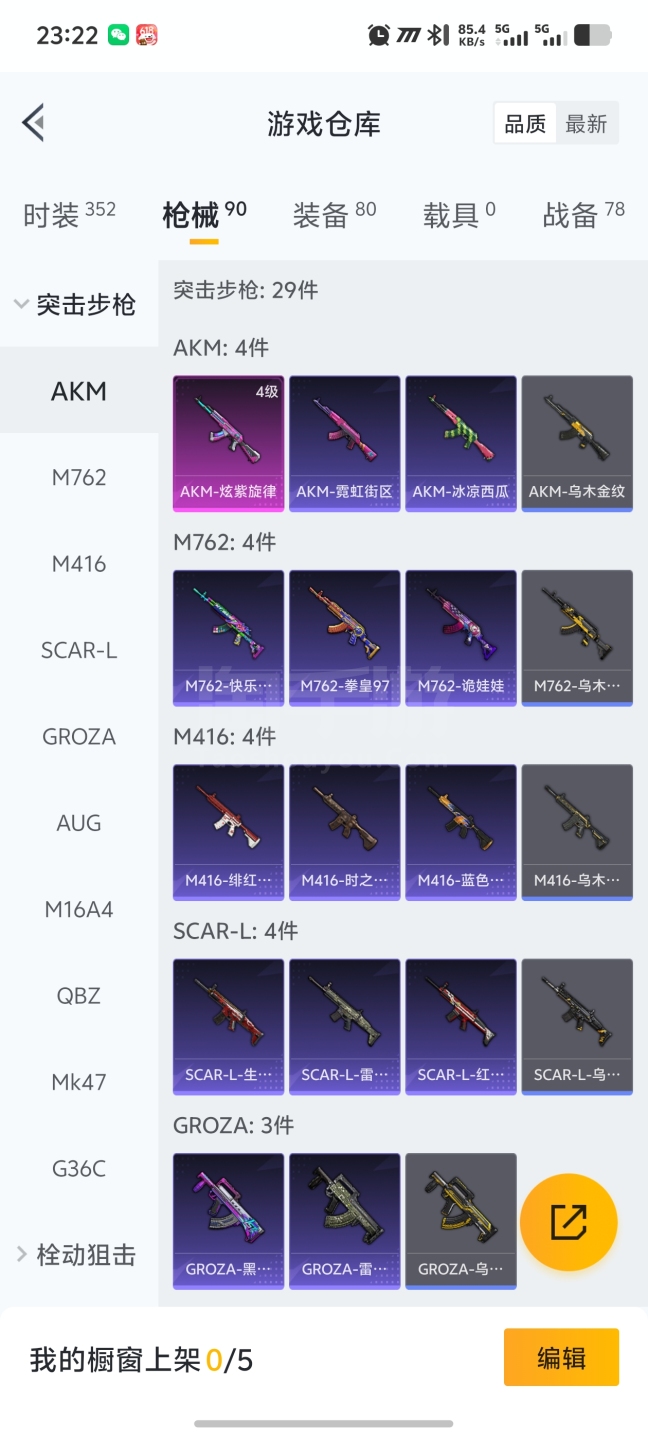This screenshot has height=1440, width=648.
Task: Switch to the 时装 tab
Action: click(68, 214)
